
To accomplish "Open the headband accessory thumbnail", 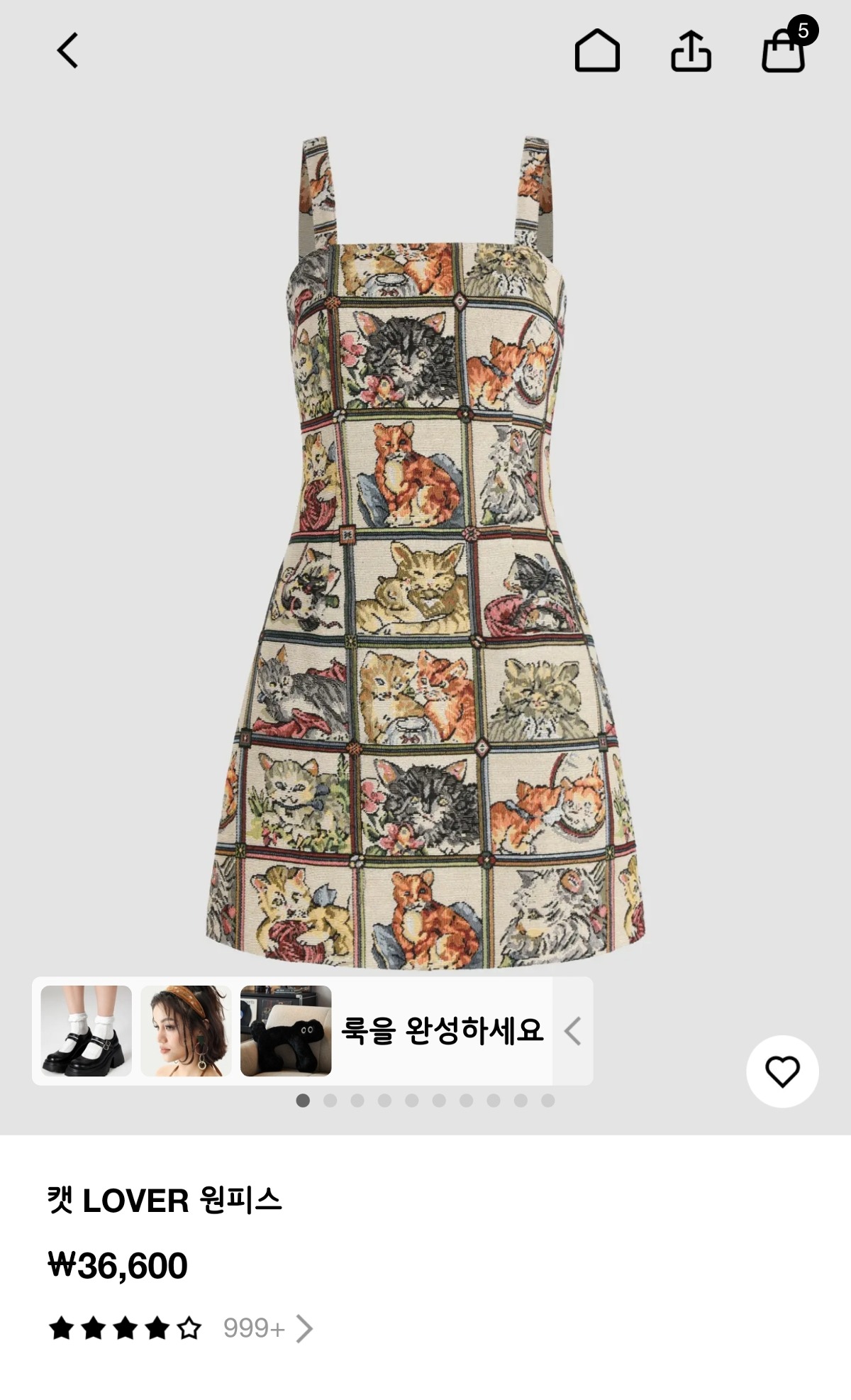I will [187, 1031].
